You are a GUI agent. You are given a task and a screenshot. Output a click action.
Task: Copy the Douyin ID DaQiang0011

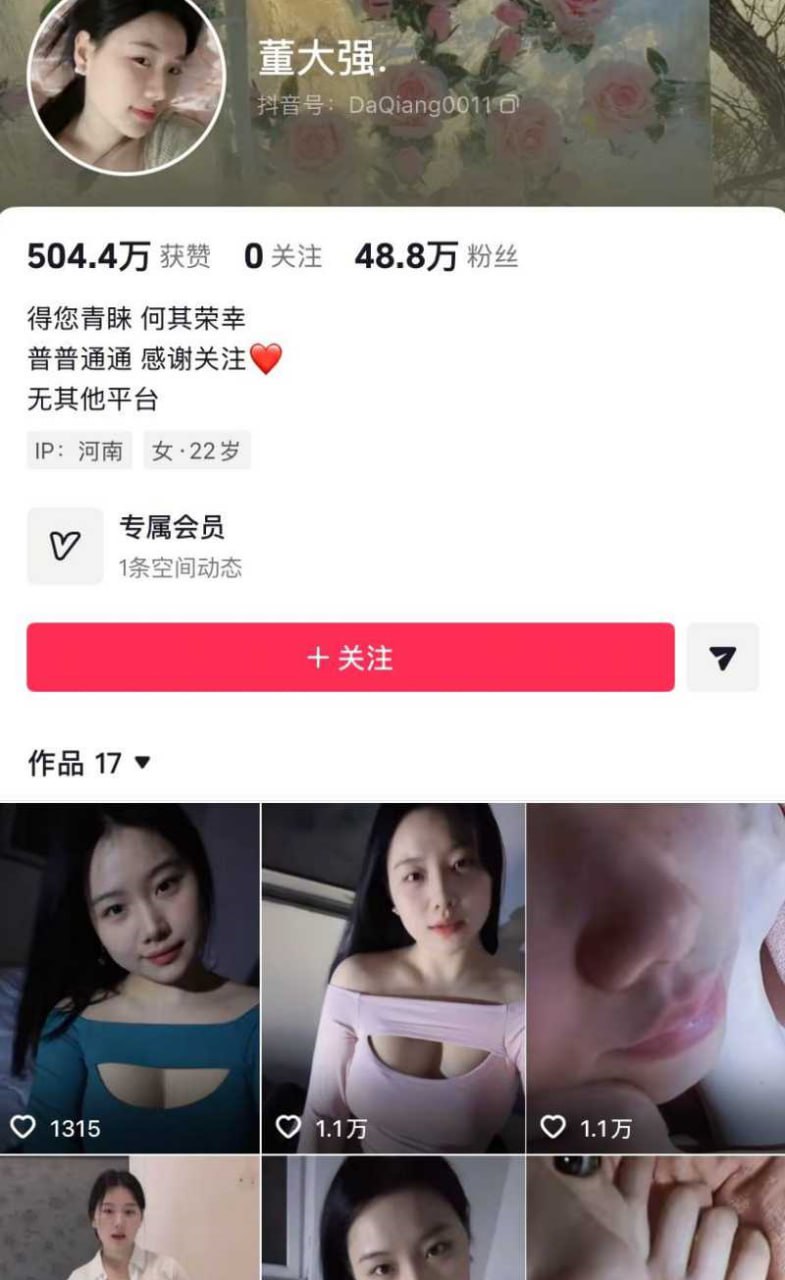pos(509,105)
